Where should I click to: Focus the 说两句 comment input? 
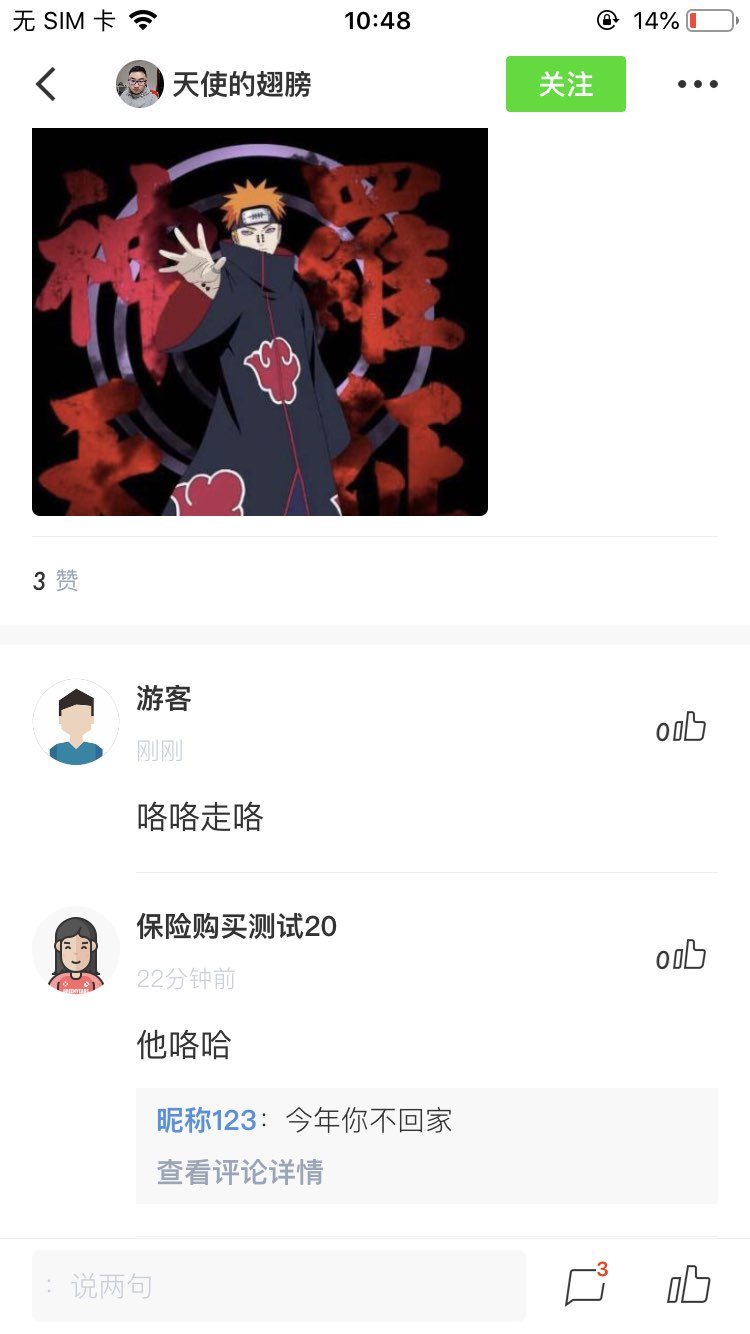279,1286
